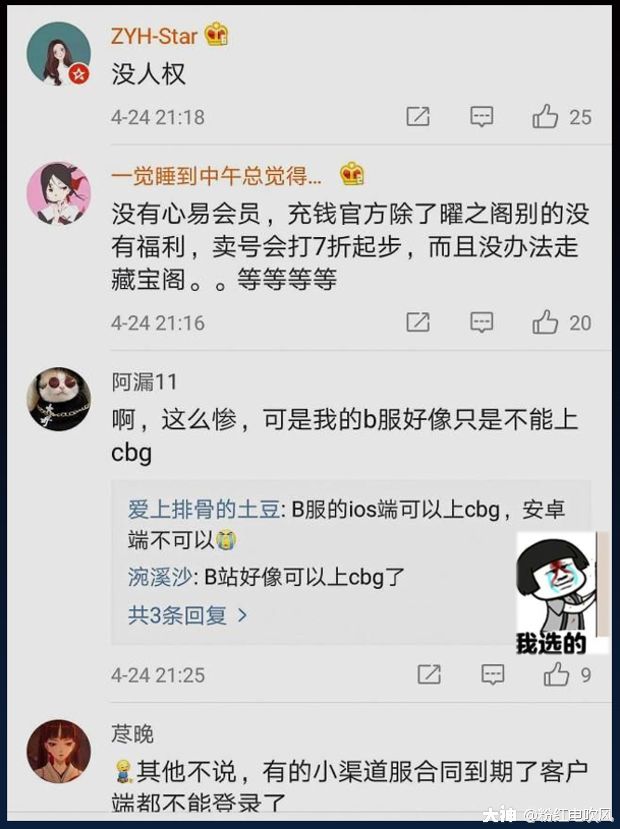Share the comment posted at 4-24 21:16
620x829 pixels.
[x=418, y=322]
